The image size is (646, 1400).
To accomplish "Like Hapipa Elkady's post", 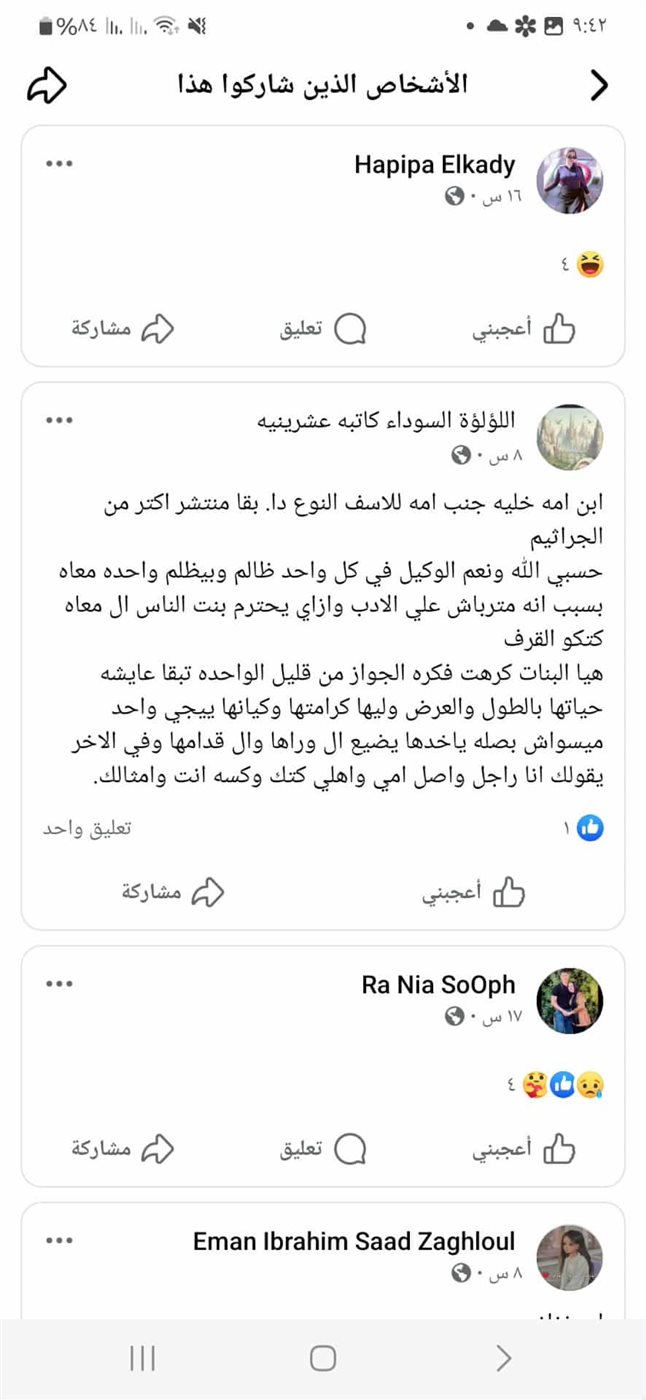I will tap(524, 329).
